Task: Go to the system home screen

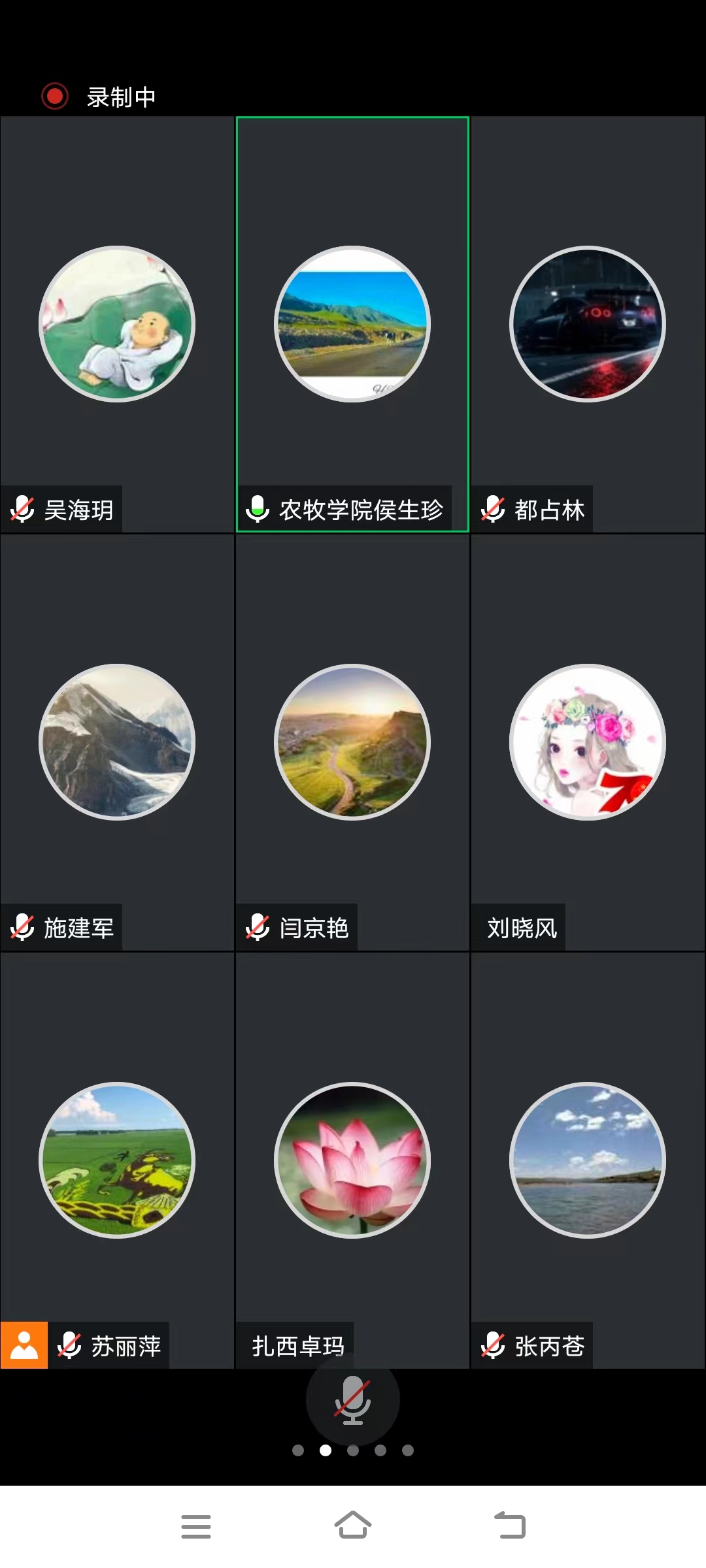Action: (x=353, y=1526)
